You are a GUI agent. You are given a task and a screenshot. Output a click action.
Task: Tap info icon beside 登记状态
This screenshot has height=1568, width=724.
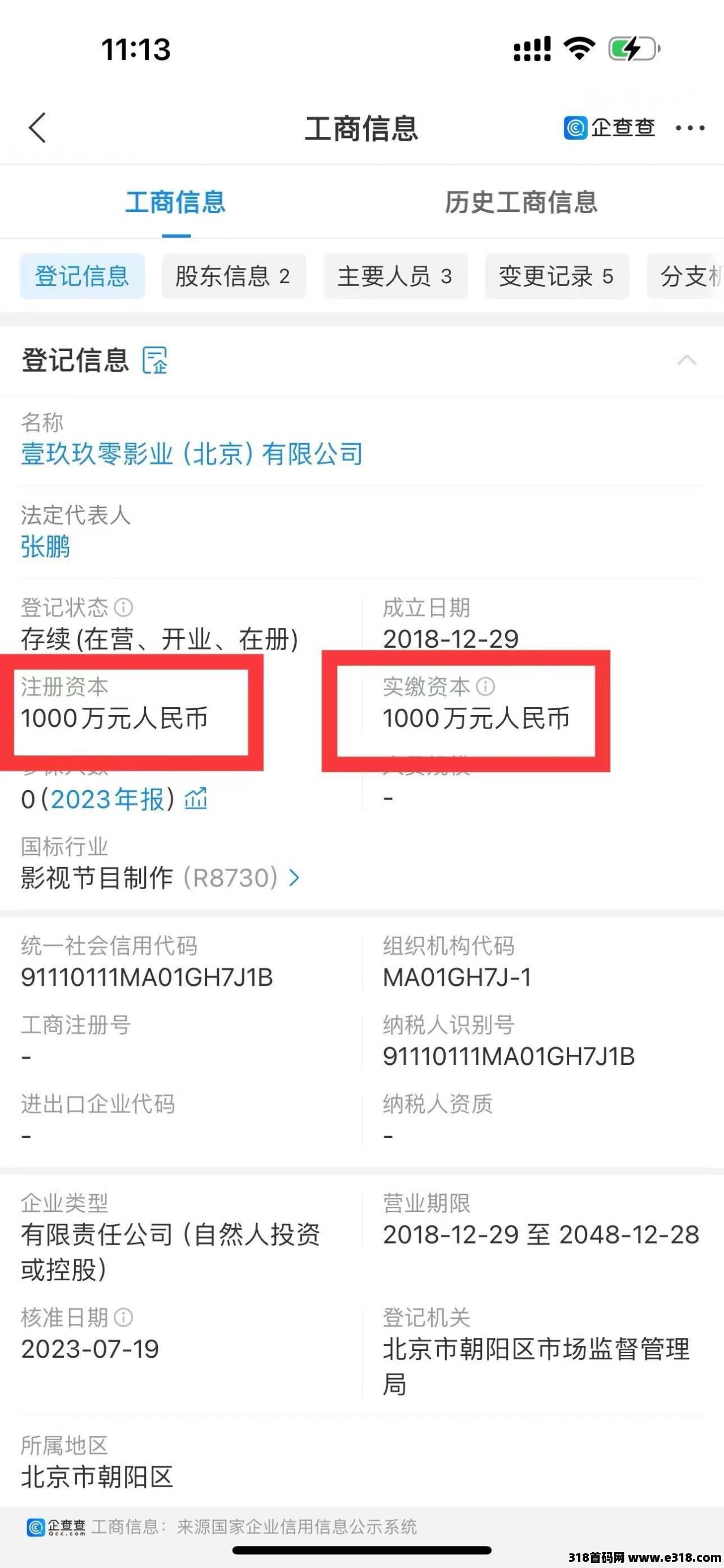click(124, 607)
